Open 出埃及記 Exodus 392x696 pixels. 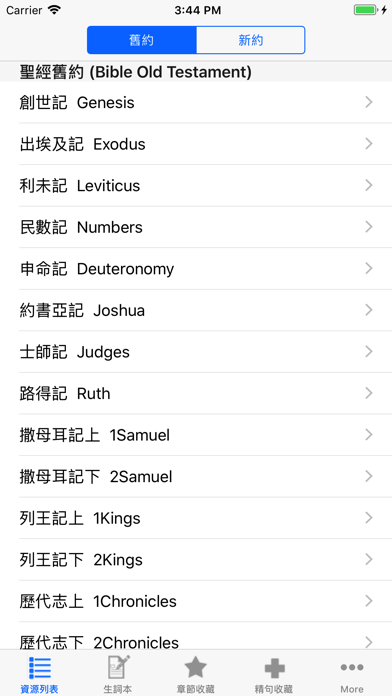pyautogui.click(x=196, y=144)
